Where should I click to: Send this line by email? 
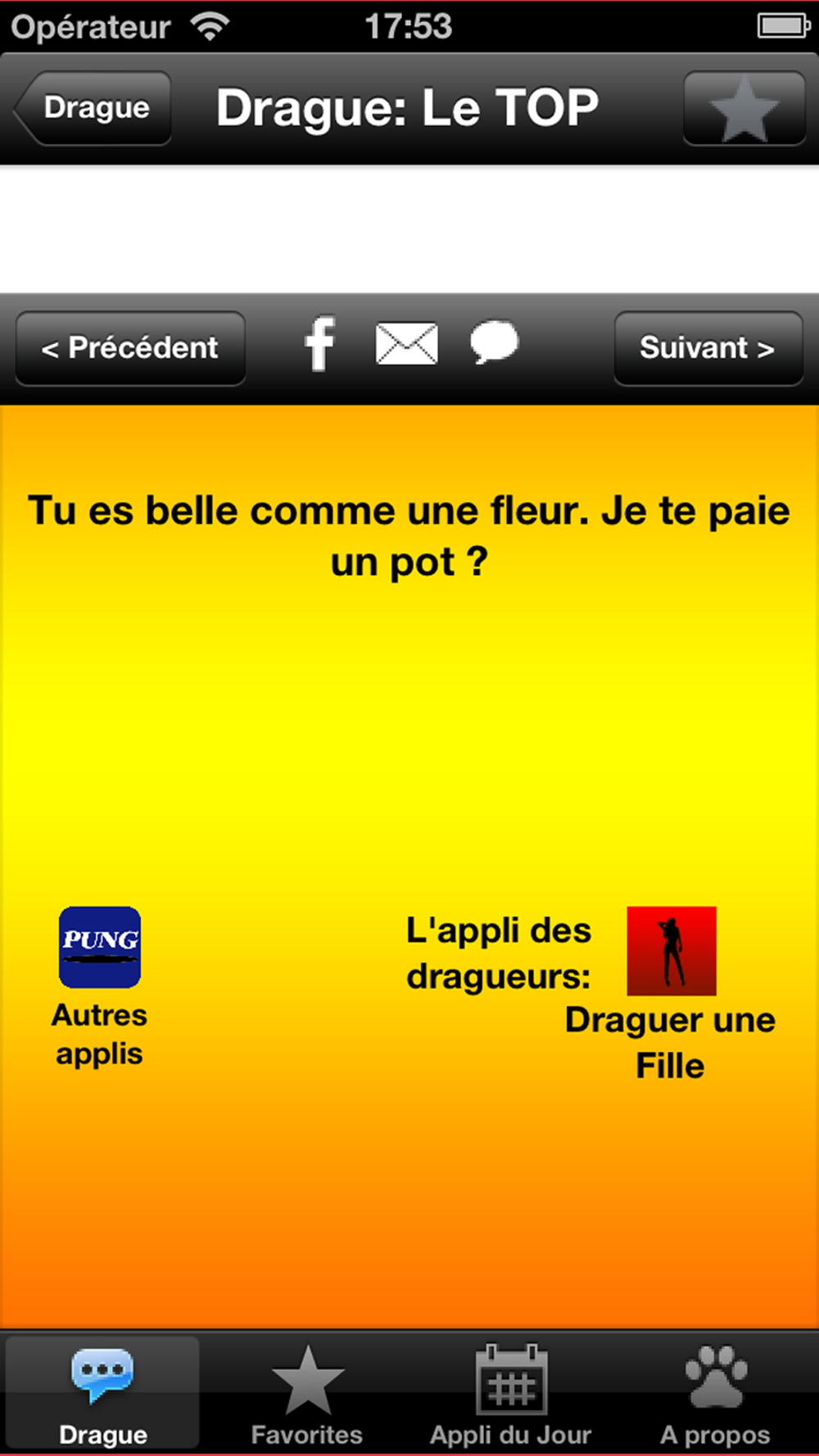click(x=406, y=344)
